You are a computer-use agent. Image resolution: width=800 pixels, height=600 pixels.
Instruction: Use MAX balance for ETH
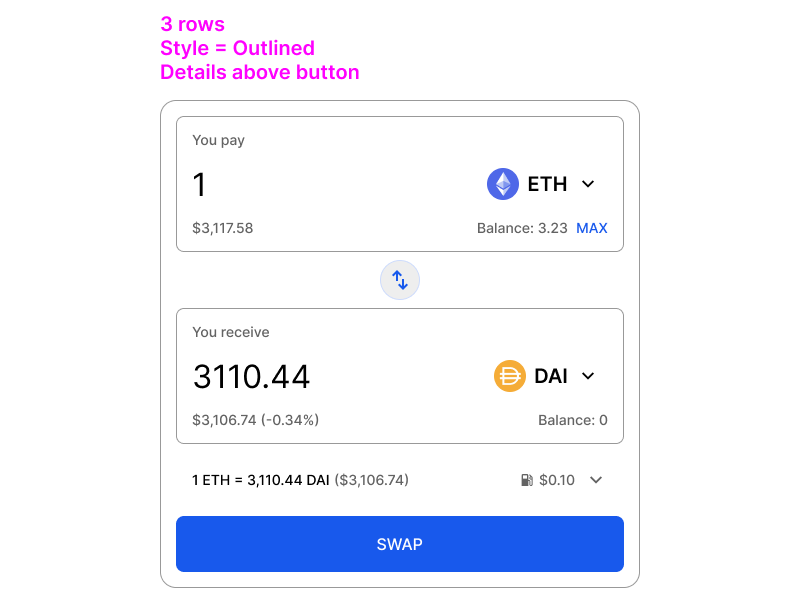[x=591, y=228]
